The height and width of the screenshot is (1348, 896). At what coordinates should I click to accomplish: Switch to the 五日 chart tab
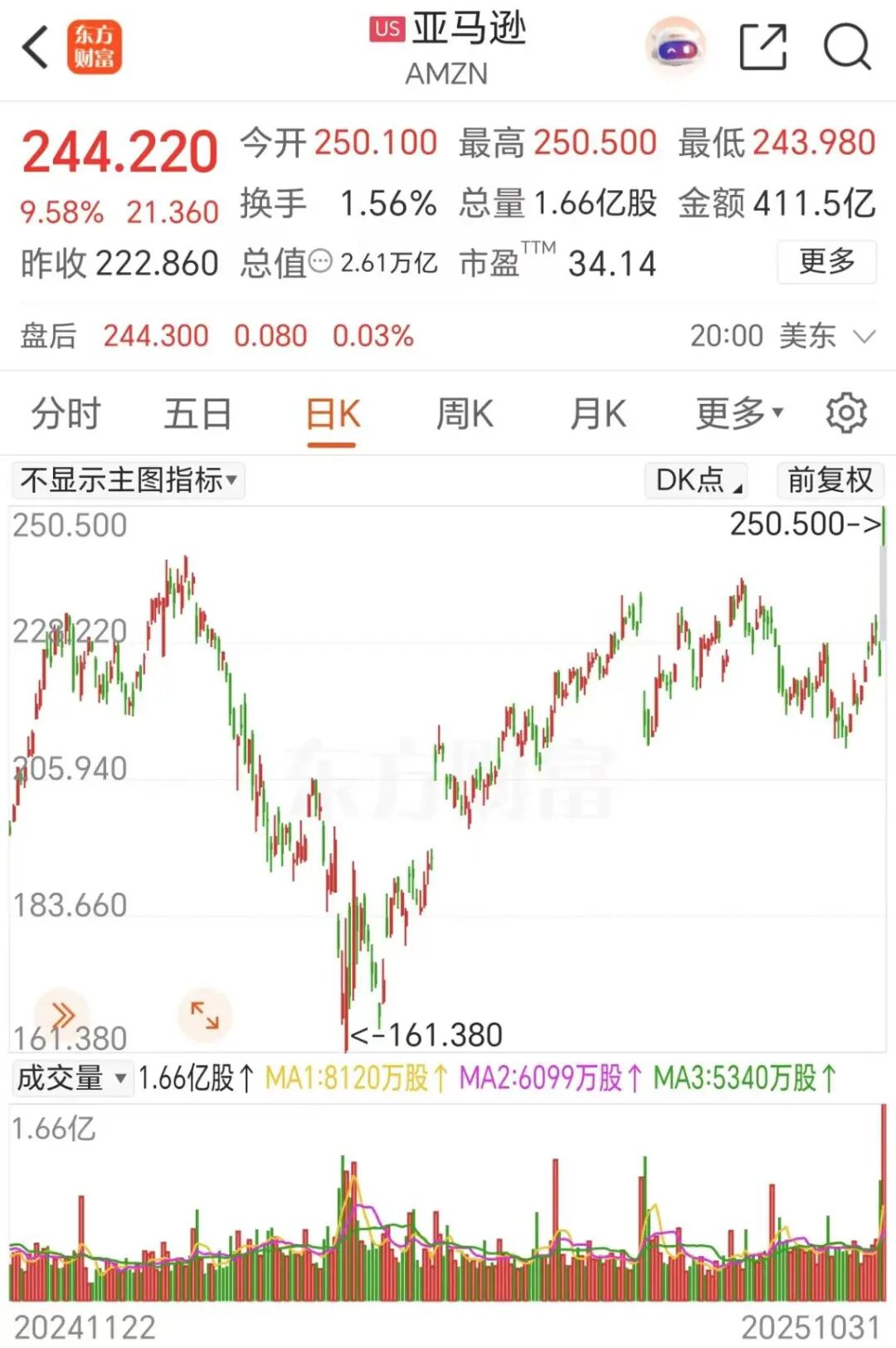[197, 413]
